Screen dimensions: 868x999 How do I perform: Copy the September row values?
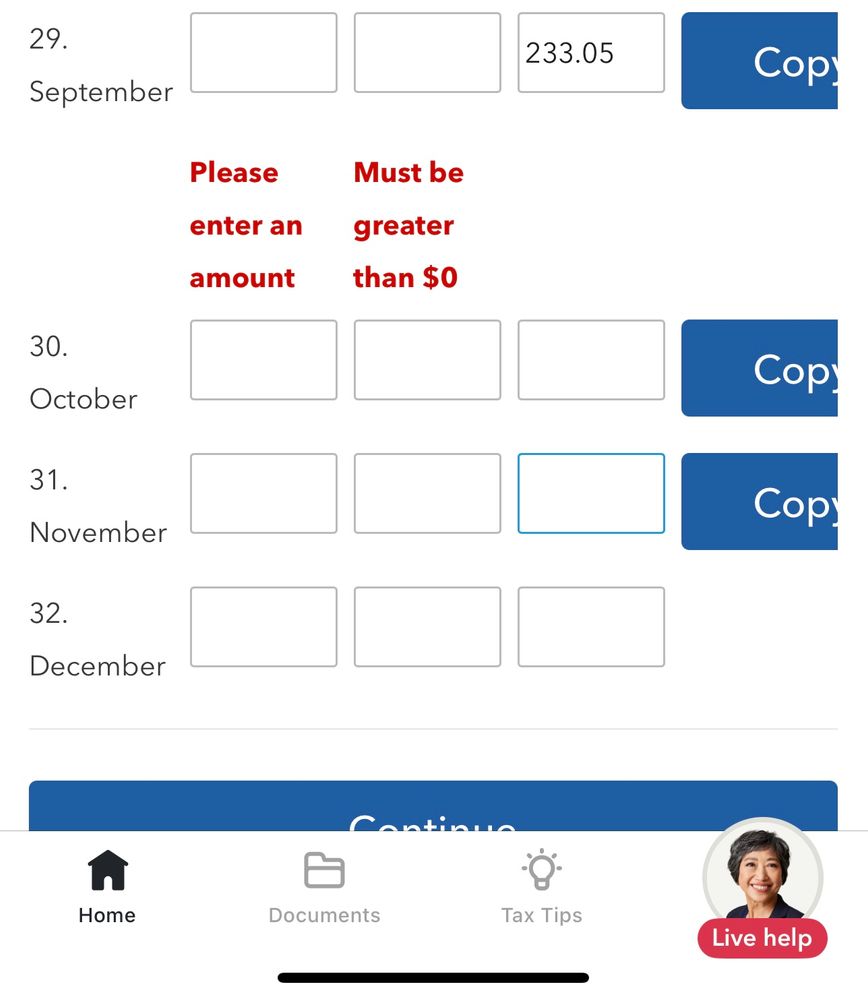coord(760,61)
